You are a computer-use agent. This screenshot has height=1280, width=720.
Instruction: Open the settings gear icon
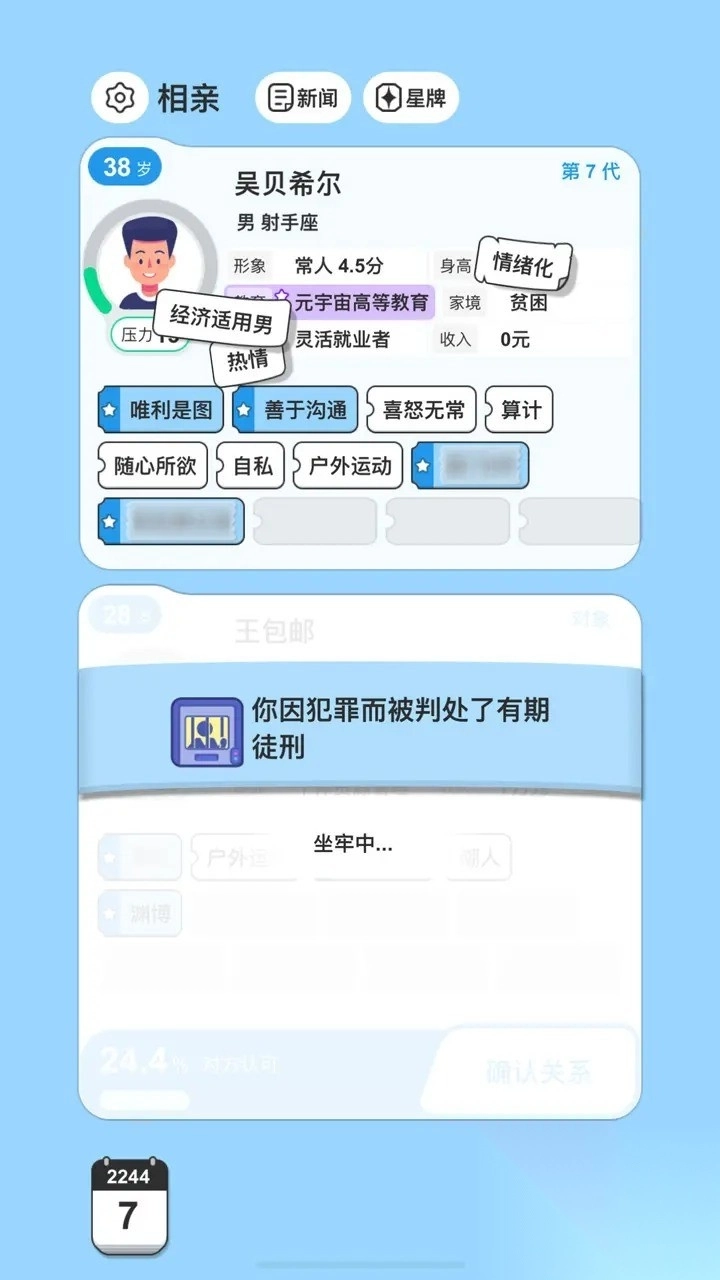(120, 98)
